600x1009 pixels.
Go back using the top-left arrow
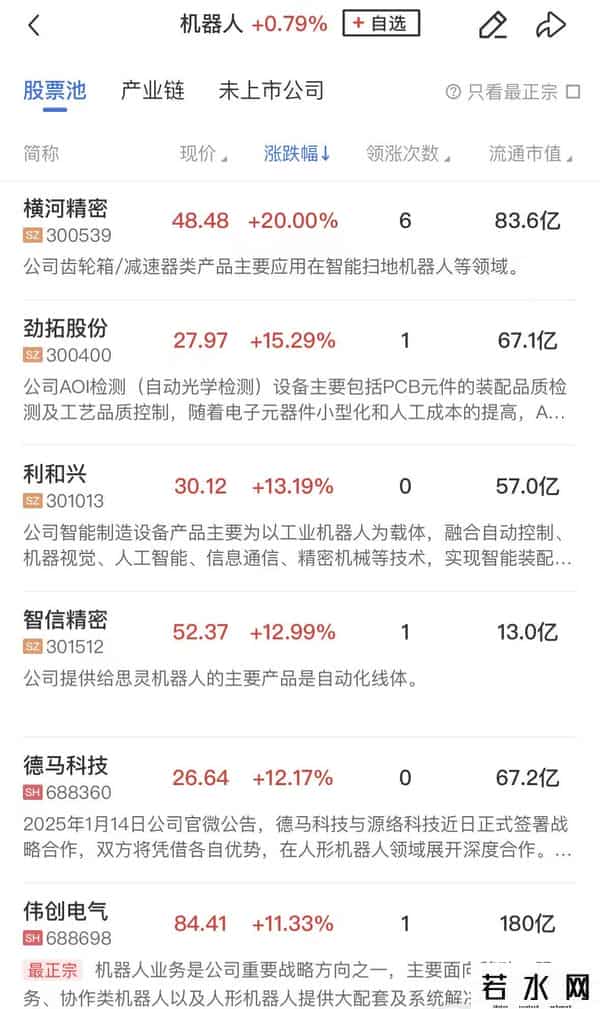(x=34, y=25)
